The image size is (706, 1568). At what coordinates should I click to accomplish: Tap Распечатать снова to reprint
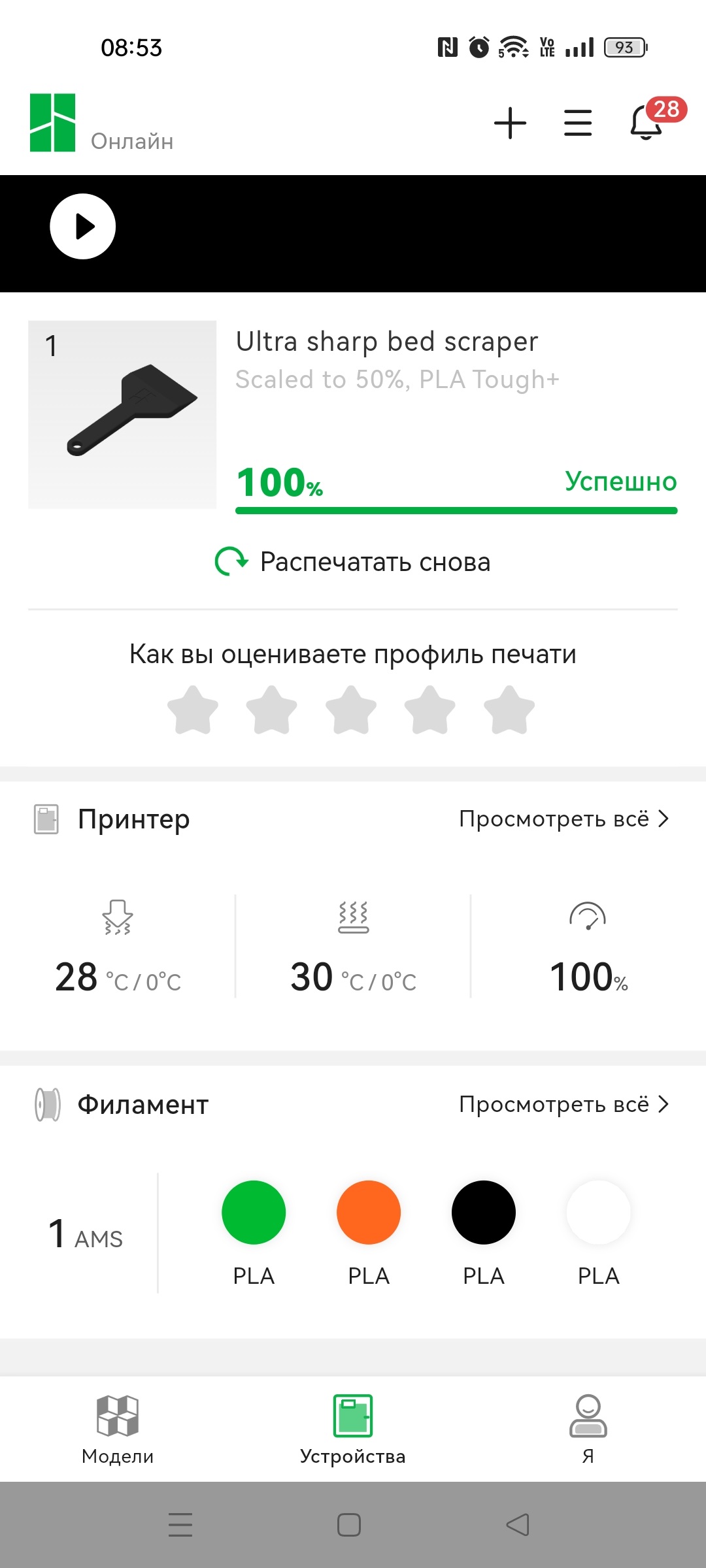[353, 562]
